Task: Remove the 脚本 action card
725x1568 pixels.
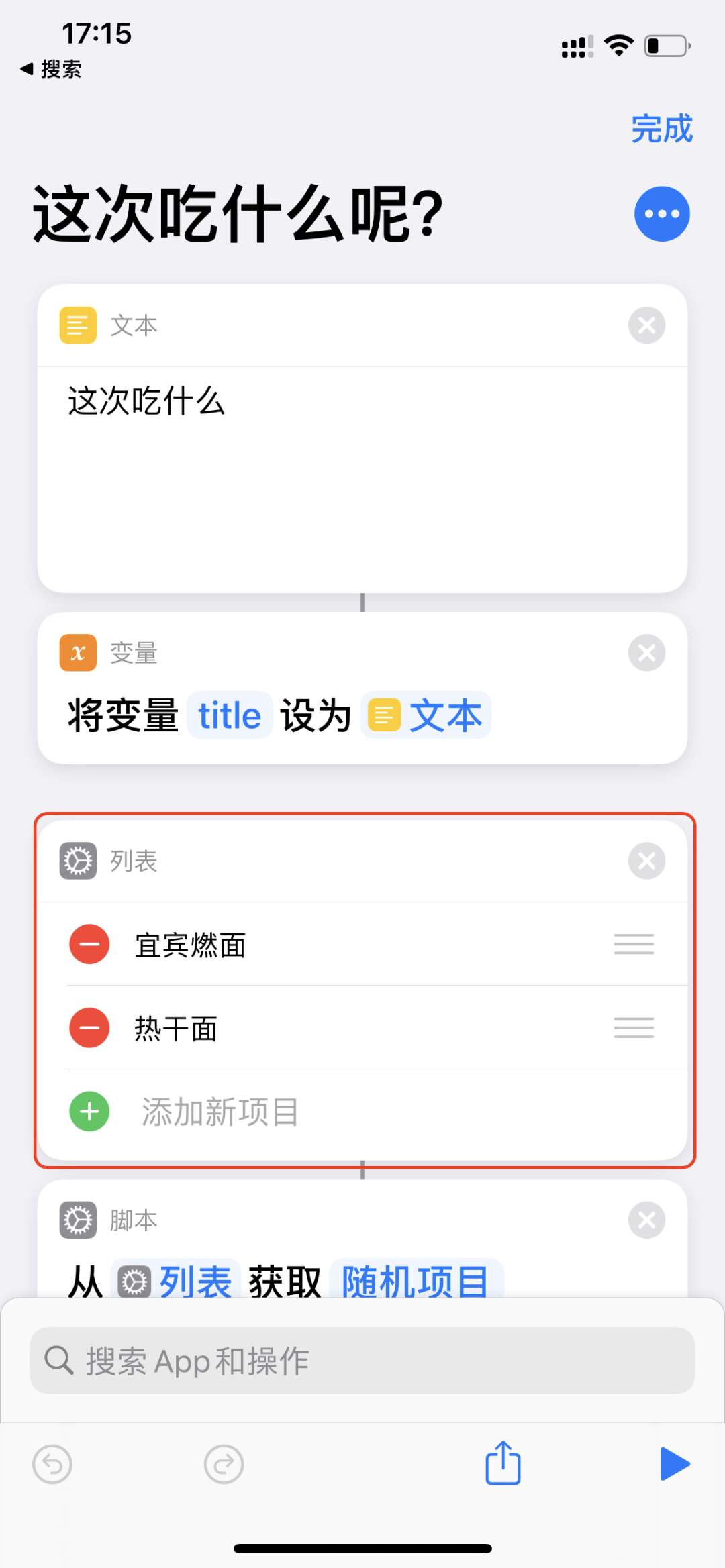Action: (x=646, y=1220)
